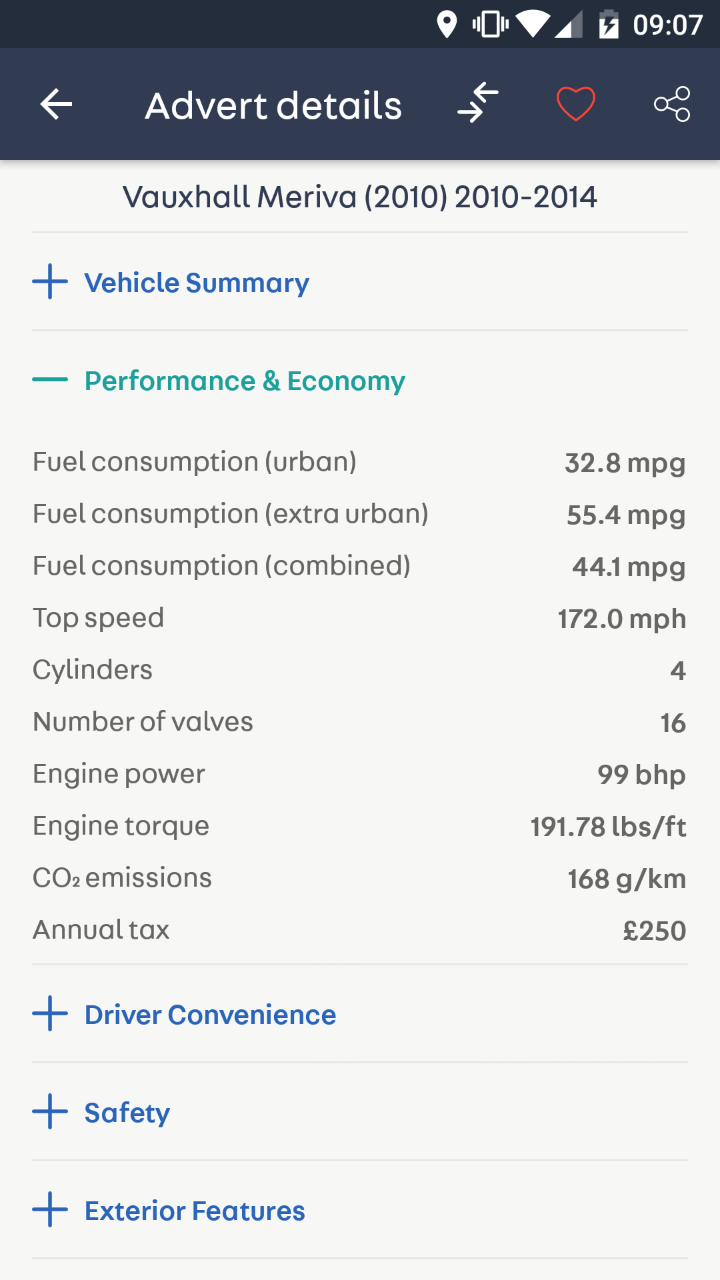The height and width of the screenshot is (1280, 720).
Task: Collapse the Performance & Economy section
Action: 360,381
